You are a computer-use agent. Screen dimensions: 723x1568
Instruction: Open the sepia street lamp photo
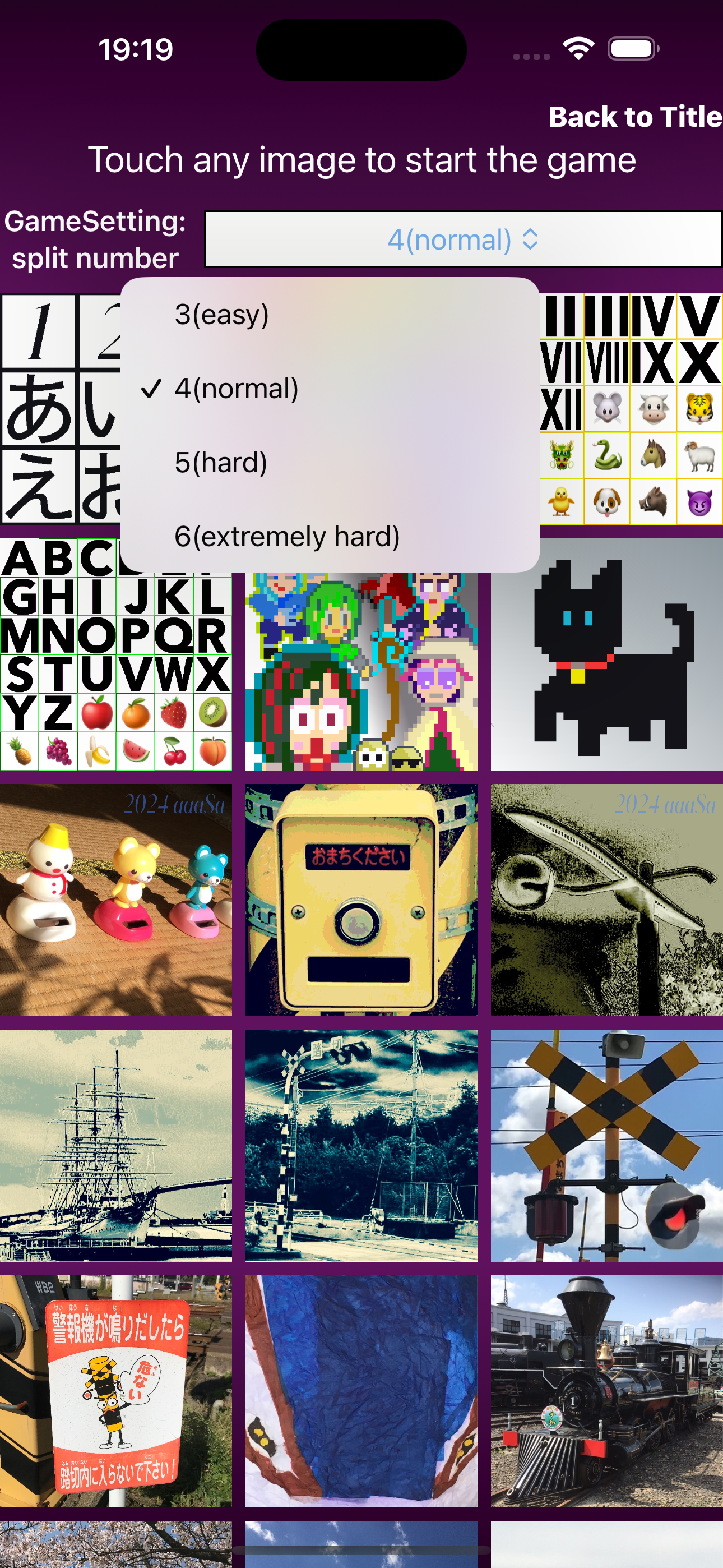point(606,900)
